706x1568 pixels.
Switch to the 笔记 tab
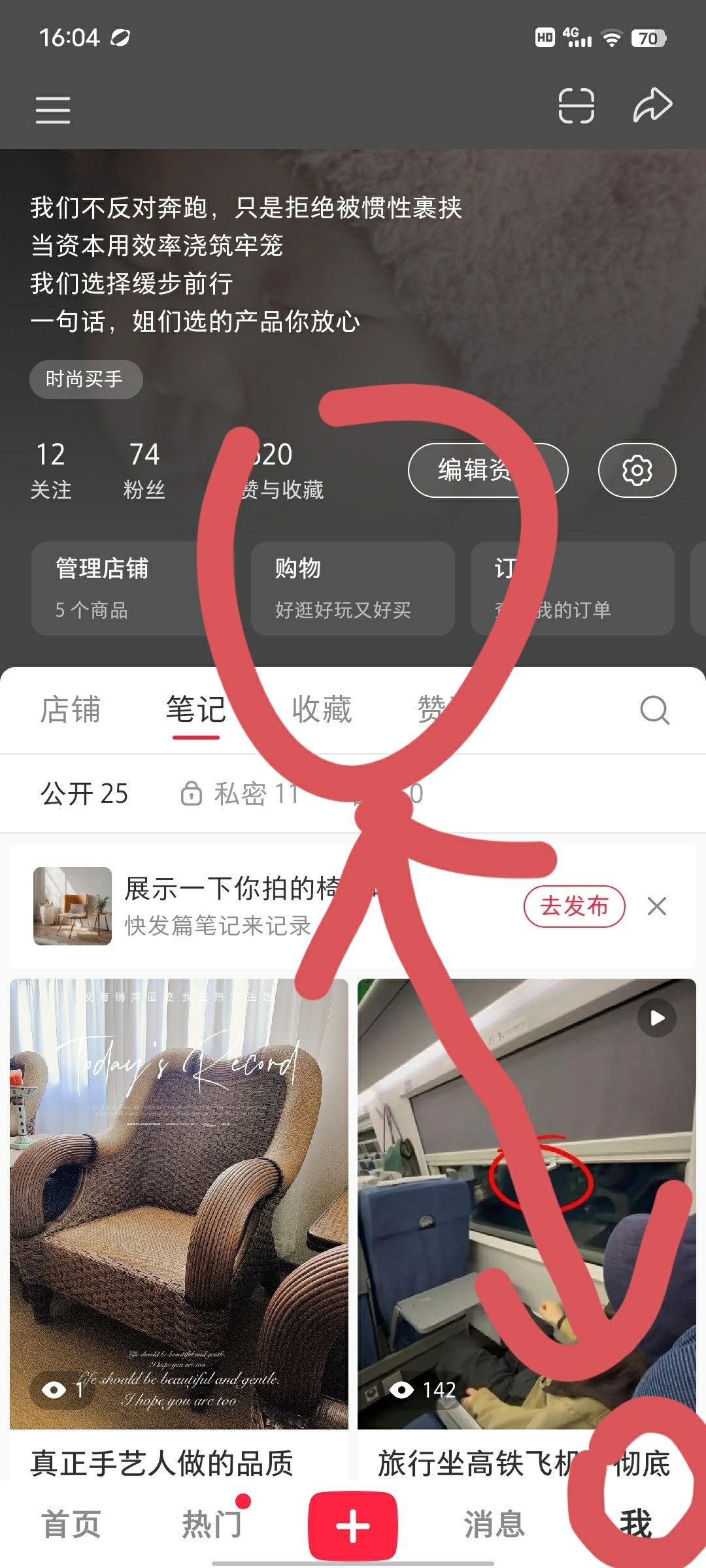click(195, 710)
